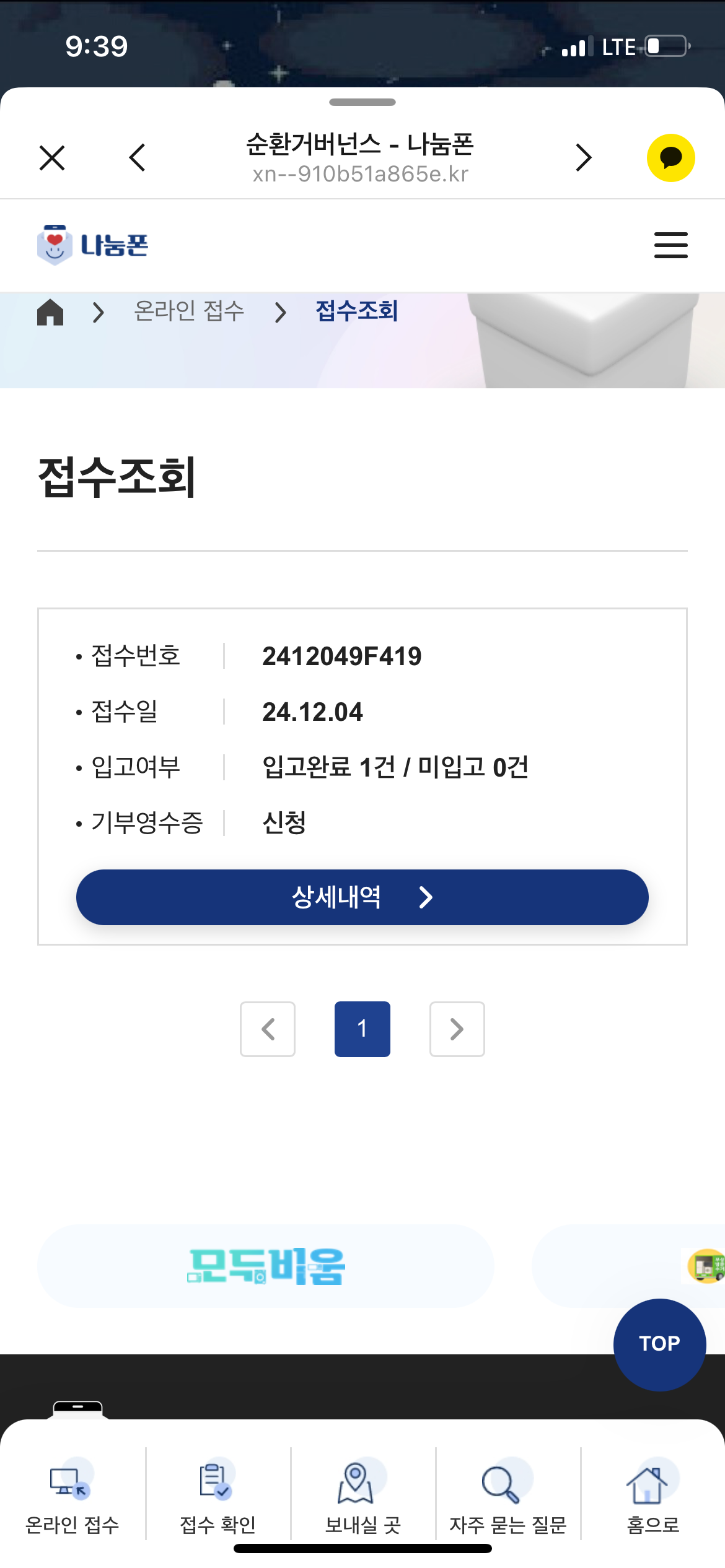Open 온라인 접수 in the breadcrumb

189,311
